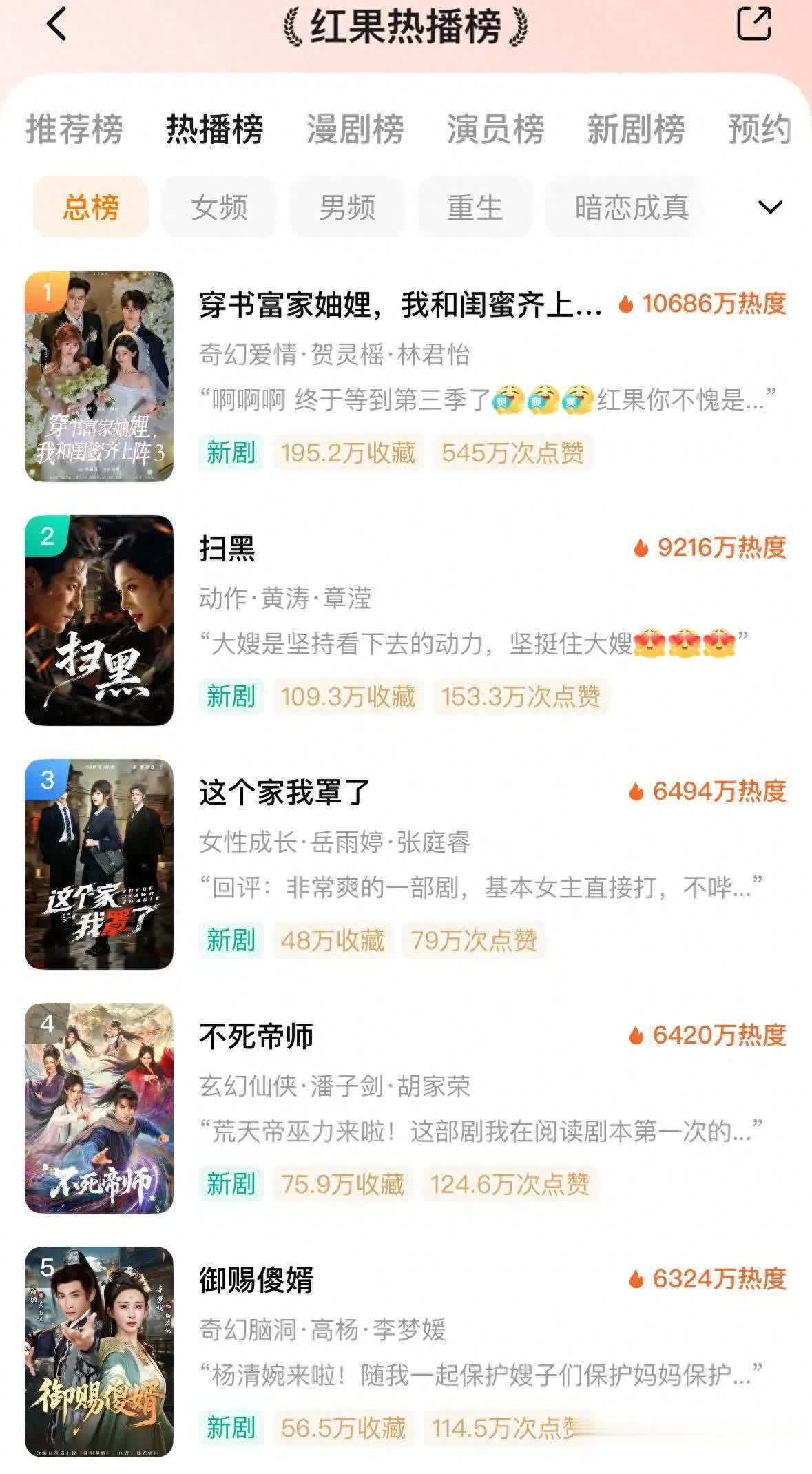Filter the list by 男频
Image resolution: width=812 pixels, height=1474 pixels.
coord(346,207)
